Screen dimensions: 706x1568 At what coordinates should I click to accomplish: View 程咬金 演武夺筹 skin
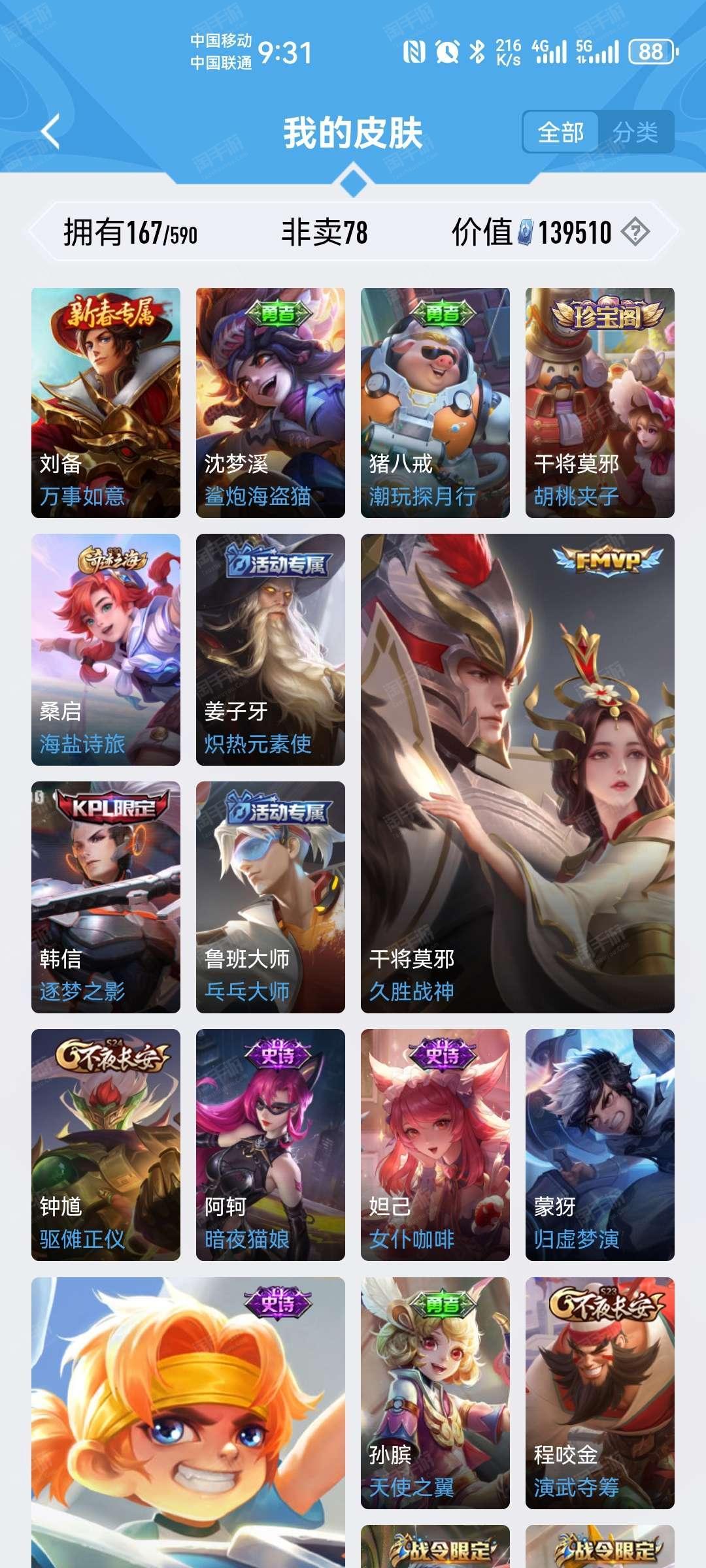[600, 1393]
